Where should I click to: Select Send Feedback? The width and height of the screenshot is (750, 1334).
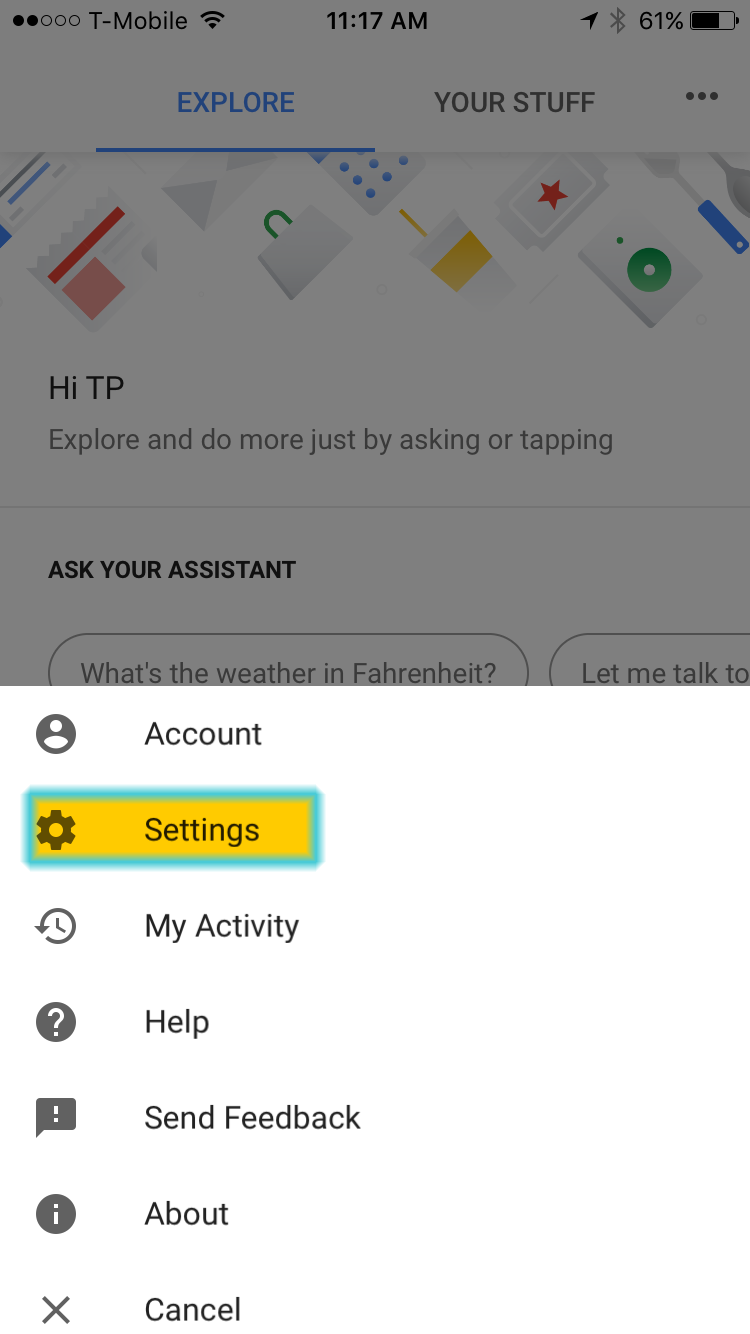point(375,1118)
